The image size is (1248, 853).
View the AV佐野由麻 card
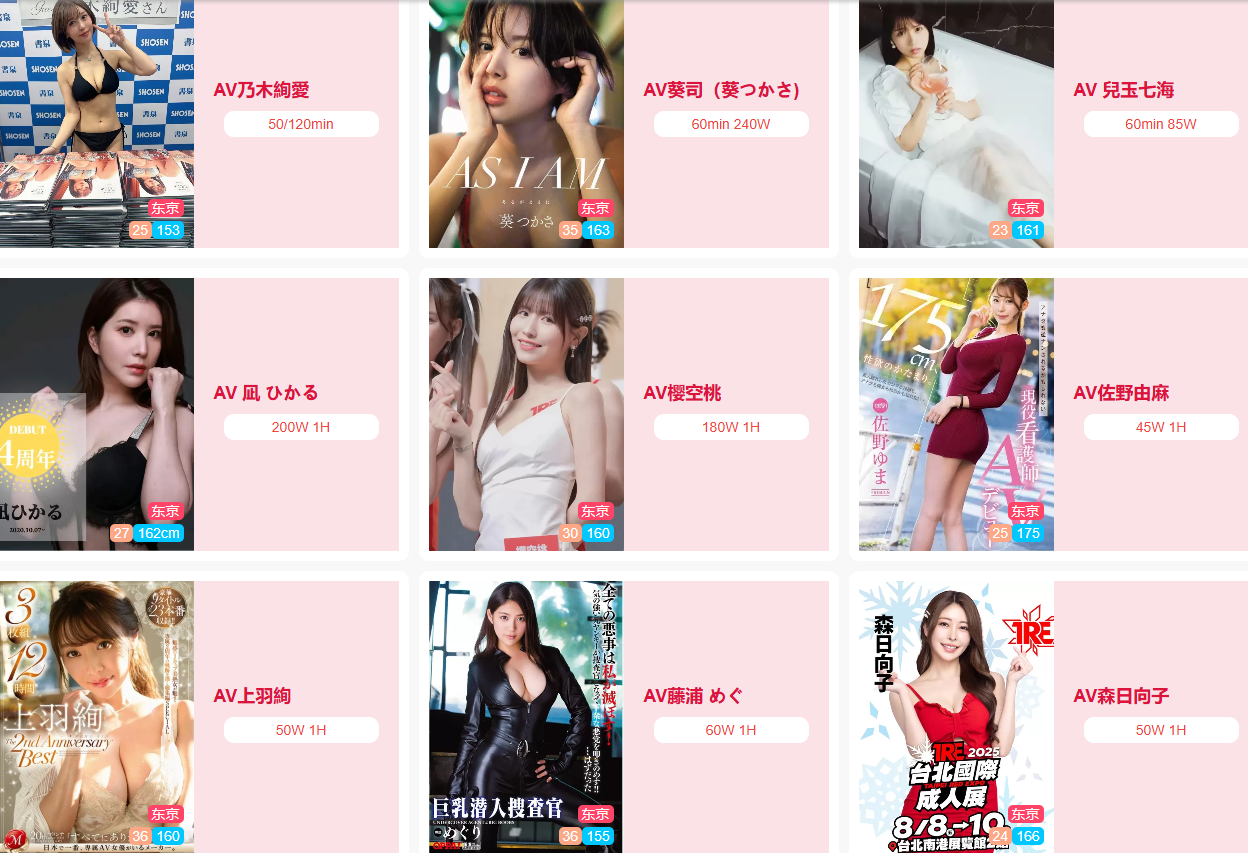[1121, 393]
